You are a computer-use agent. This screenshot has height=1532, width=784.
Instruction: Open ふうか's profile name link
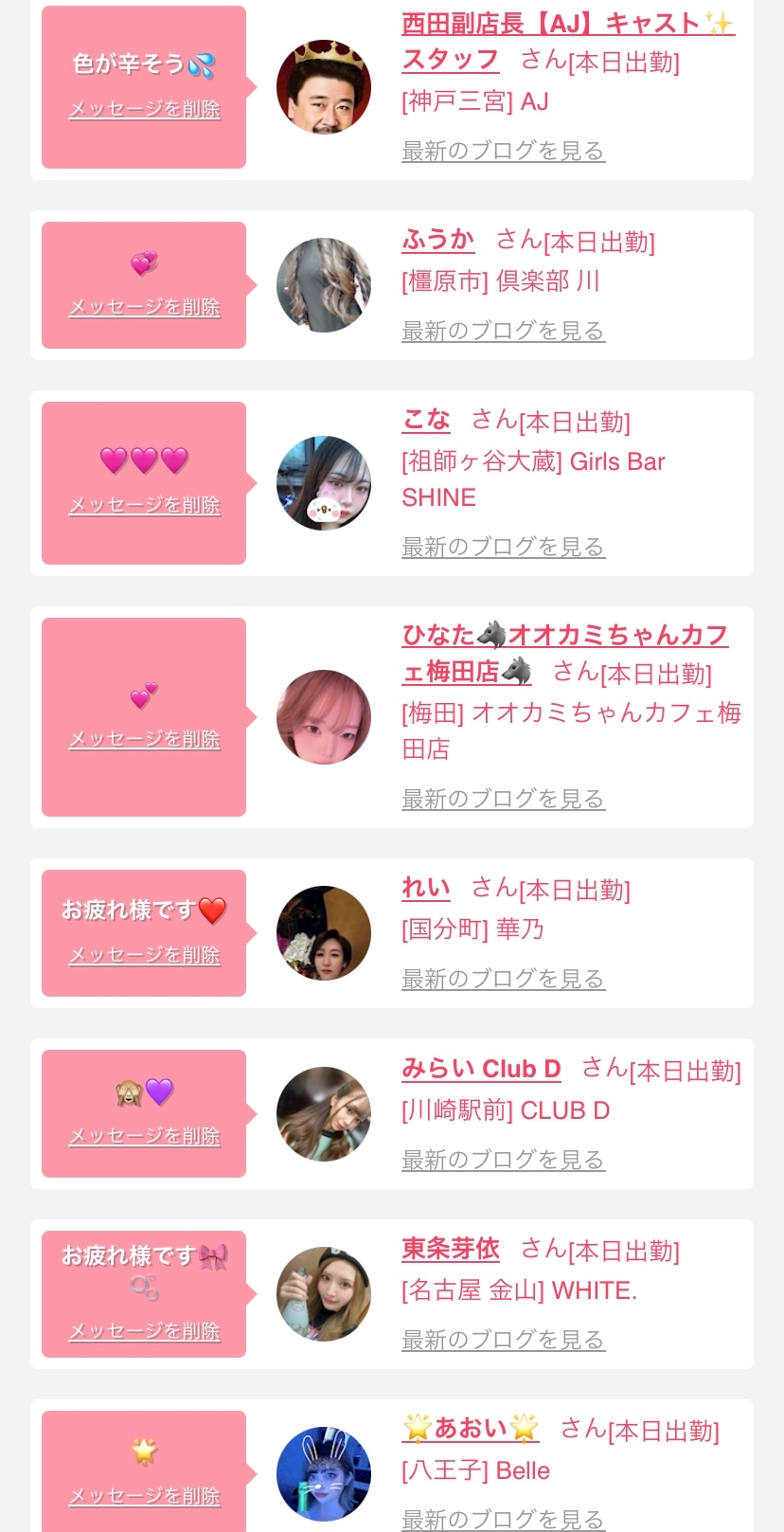(x=437, y=241)
